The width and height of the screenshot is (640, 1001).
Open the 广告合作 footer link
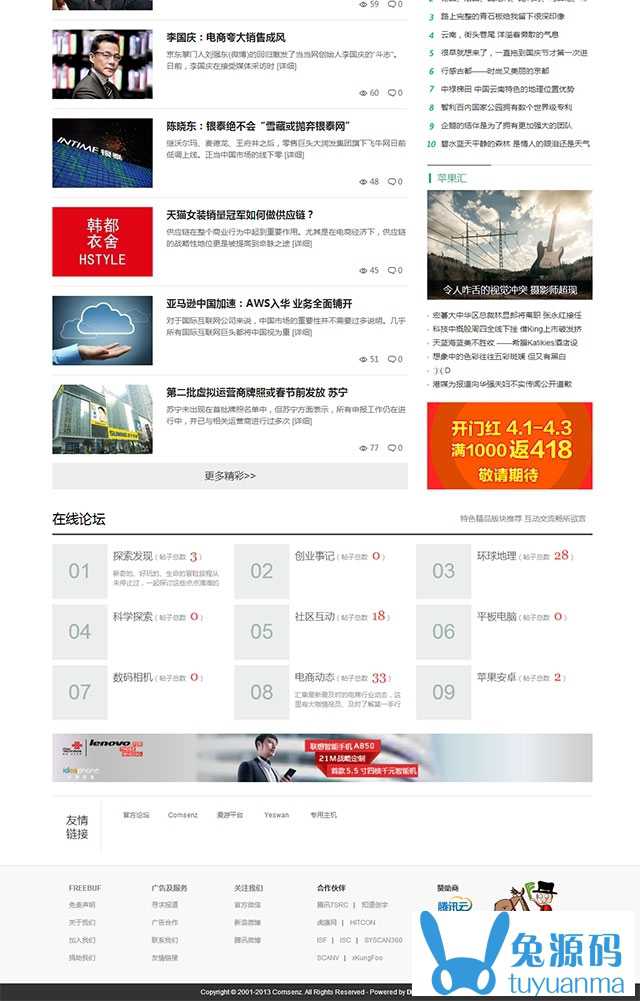point(165,923)
